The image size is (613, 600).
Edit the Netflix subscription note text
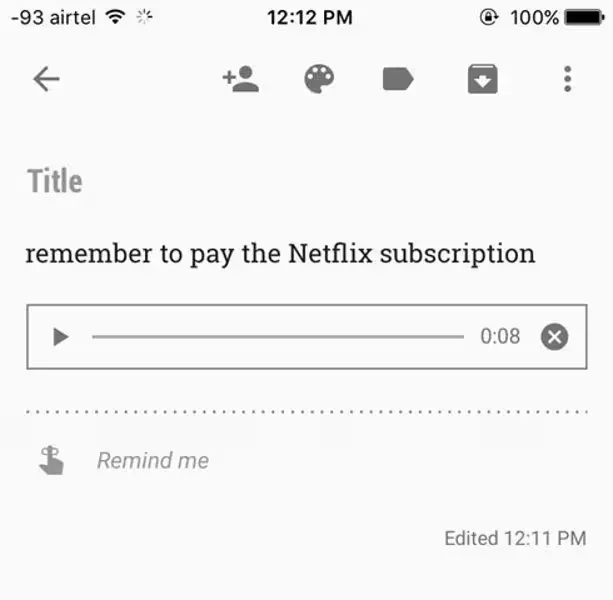[x=280, y=253]
